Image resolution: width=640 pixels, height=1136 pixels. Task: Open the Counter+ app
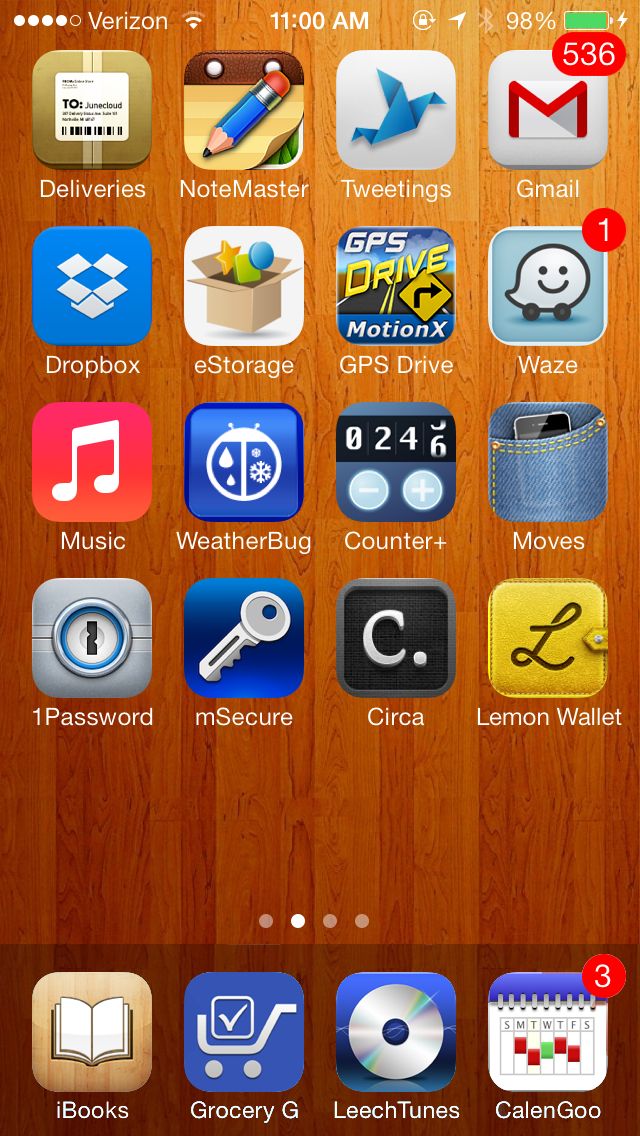(396, 462)
